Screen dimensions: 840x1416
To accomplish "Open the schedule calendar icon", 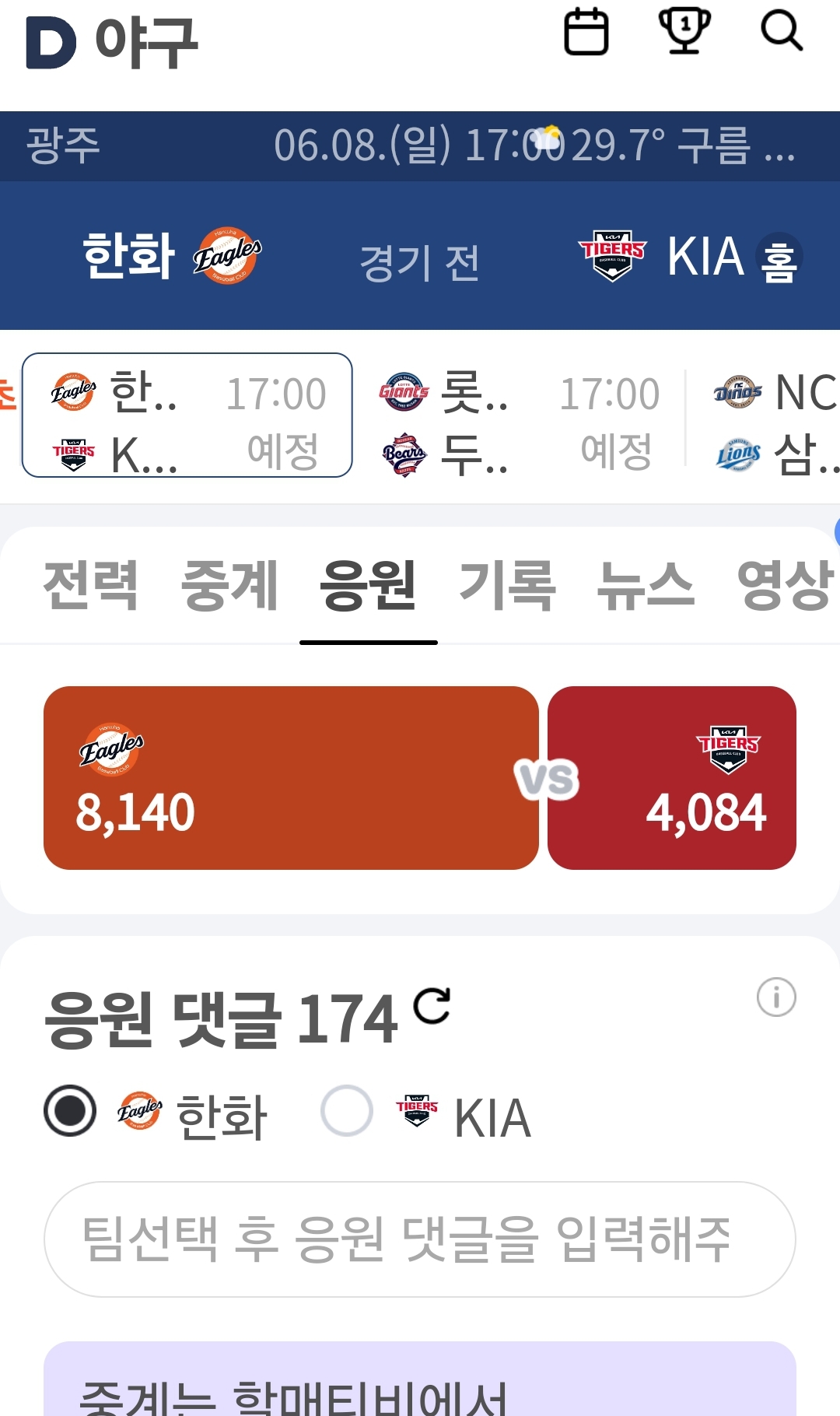I will (x=586, y=33).
